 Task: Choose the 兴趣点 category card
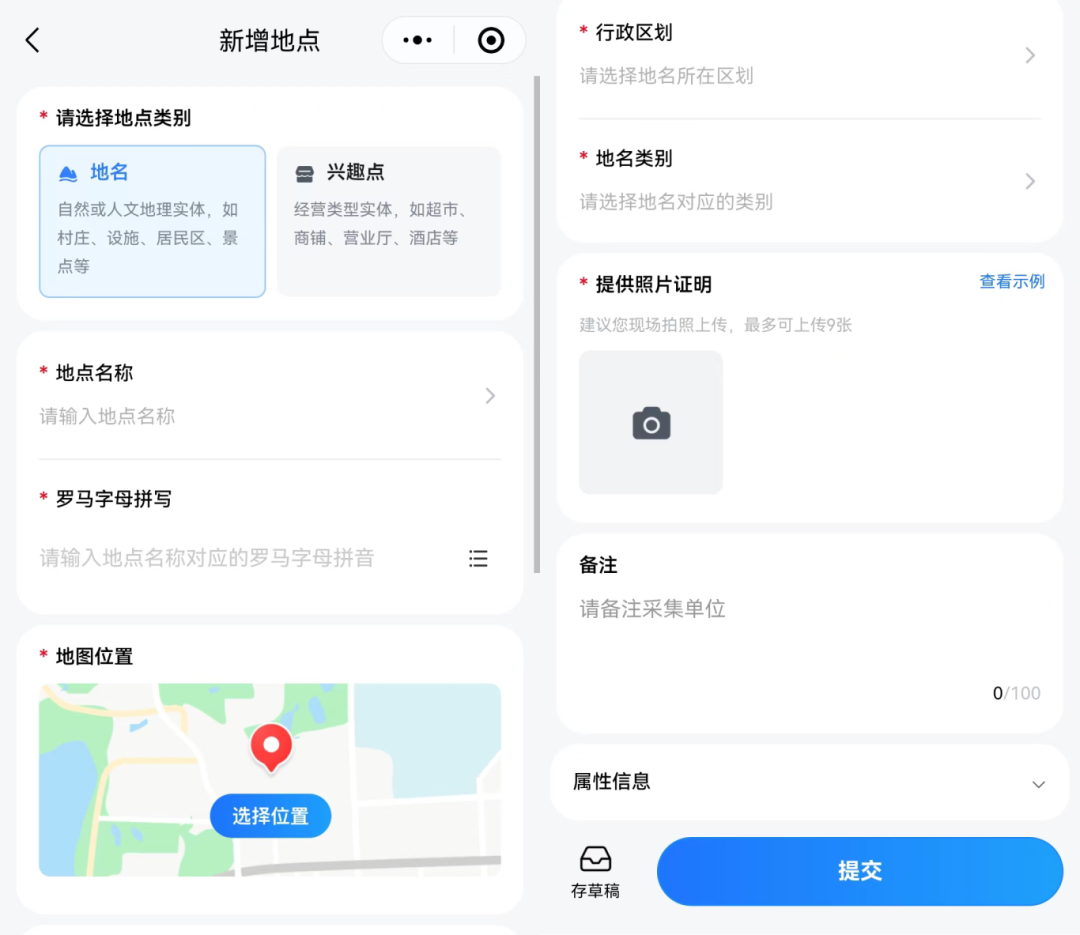[x=388, y=221]
